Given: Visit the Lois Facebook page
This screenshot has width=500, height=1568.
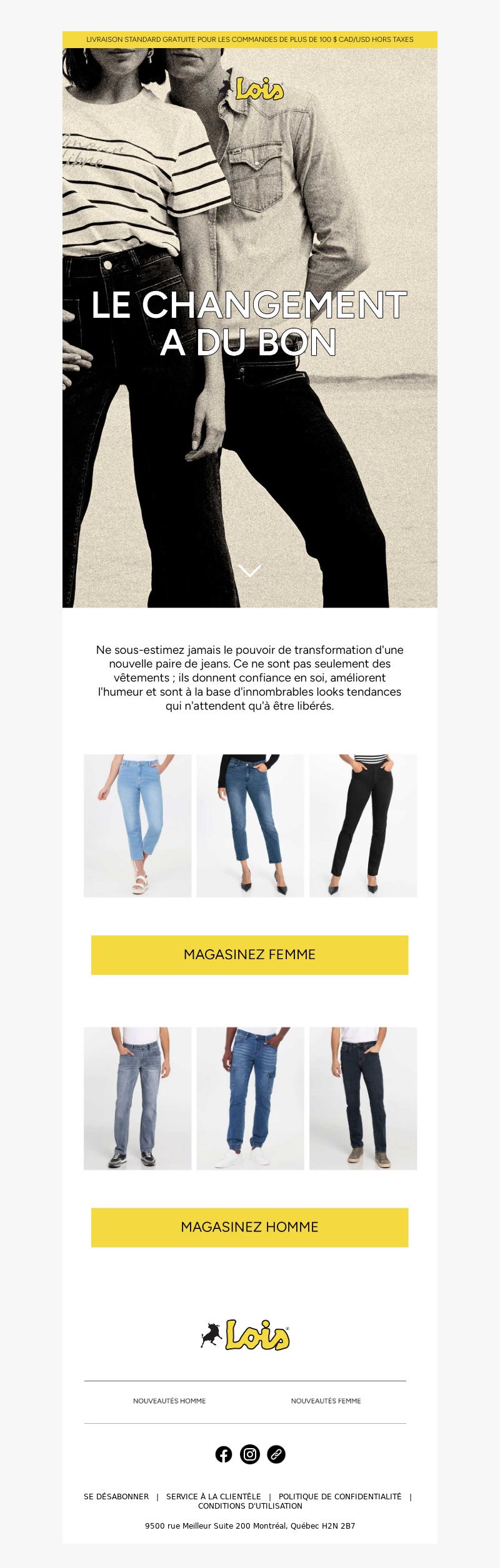Looking at the screenshot, I should (x=223, y=1454).
